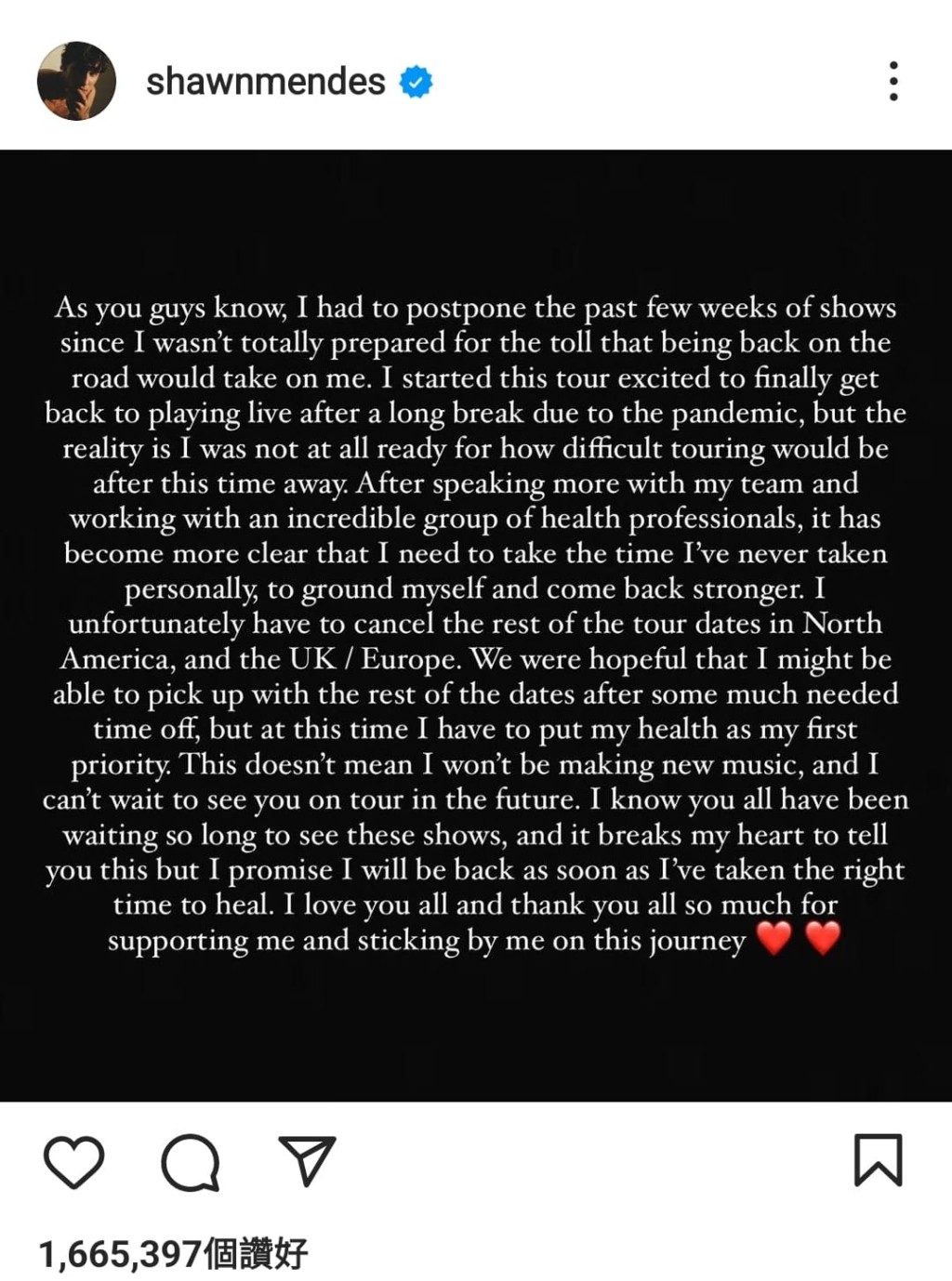Bookmark this post
This screenshot has height=1281, width=952.
tap(878, 1160)
